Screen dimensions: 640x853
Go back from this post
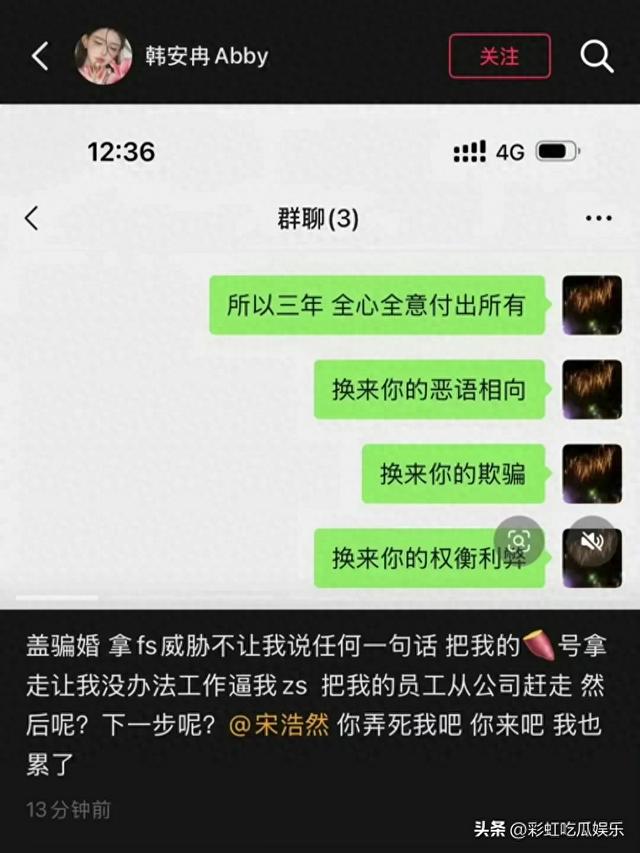click(x=40, y=56)
